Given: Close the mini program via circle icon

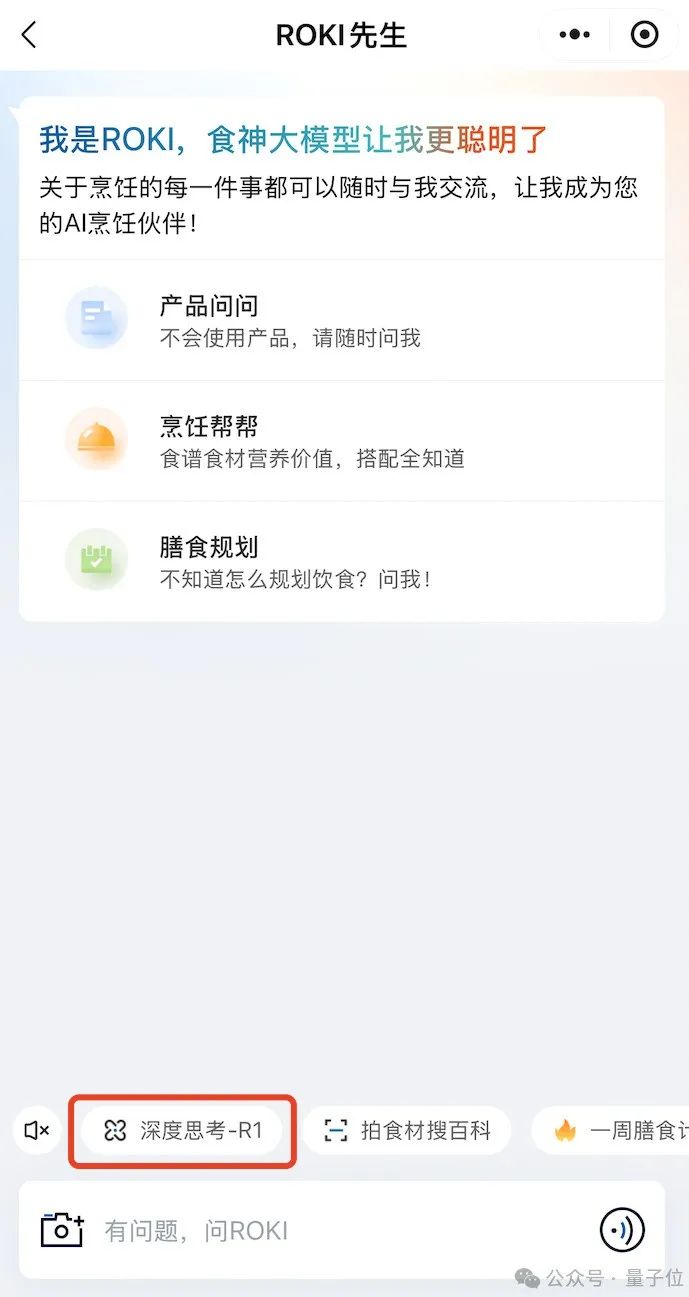Looking at the screenshot, I should point(645,35).
